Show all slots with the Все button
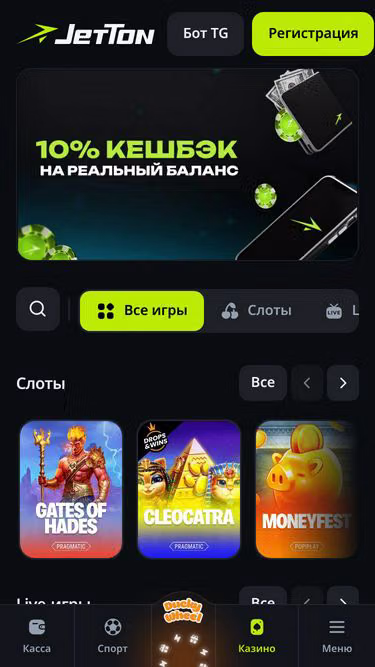This screenshot has width=375, height=667. 263,383
